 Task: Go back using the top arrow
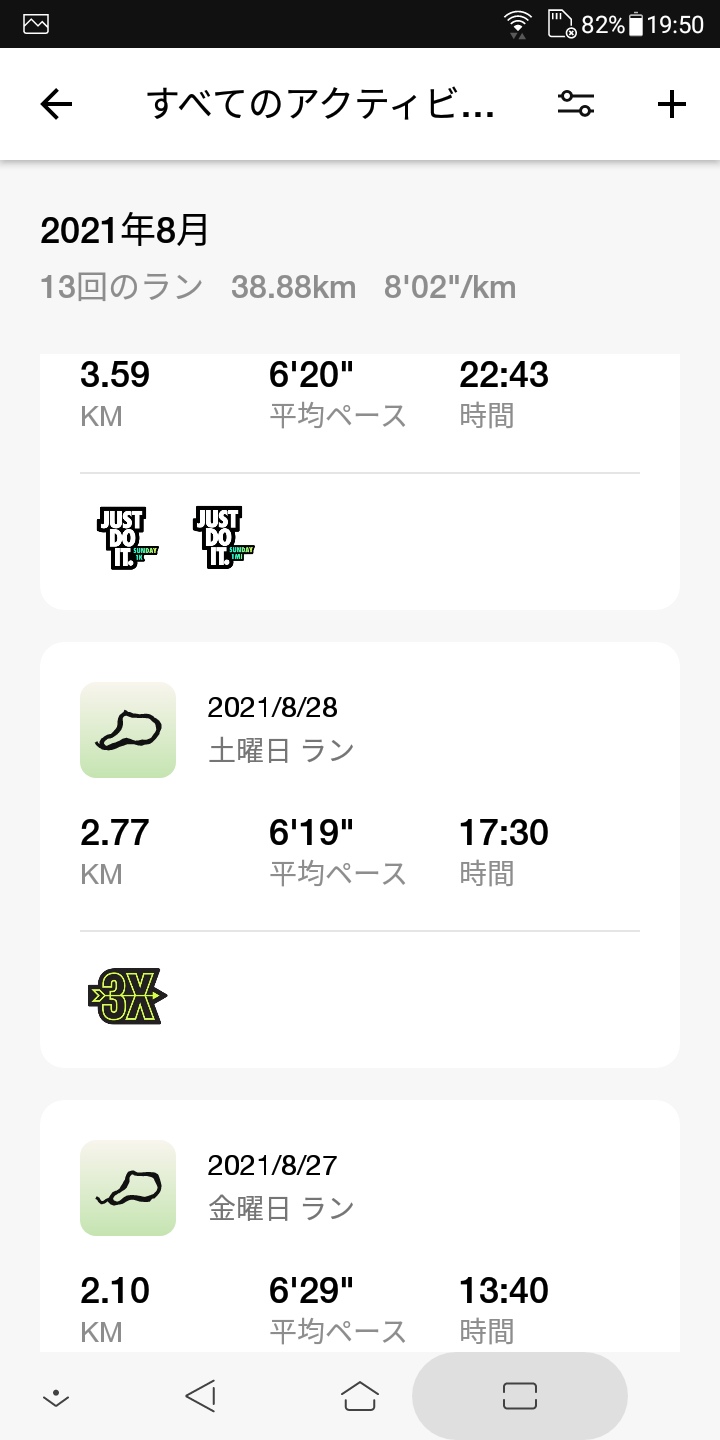click(x=56, y=104)
